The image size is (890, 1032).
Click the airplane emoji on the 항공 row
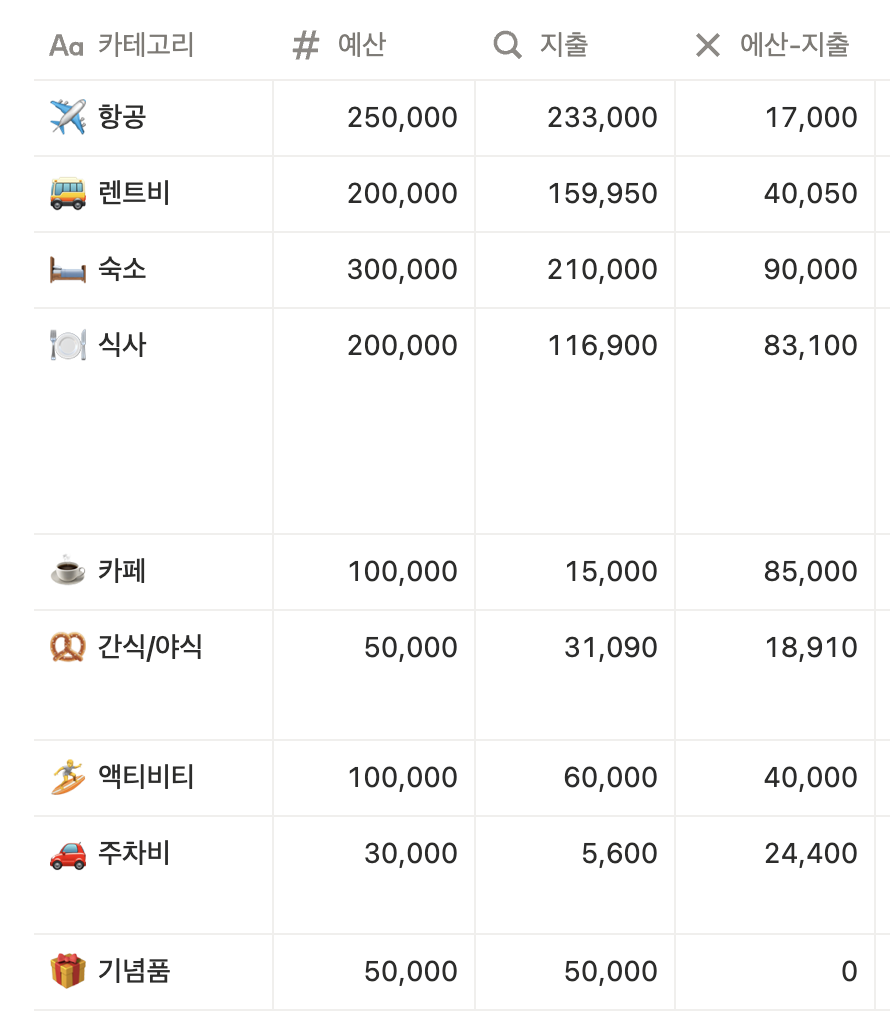tap(67, 117)
